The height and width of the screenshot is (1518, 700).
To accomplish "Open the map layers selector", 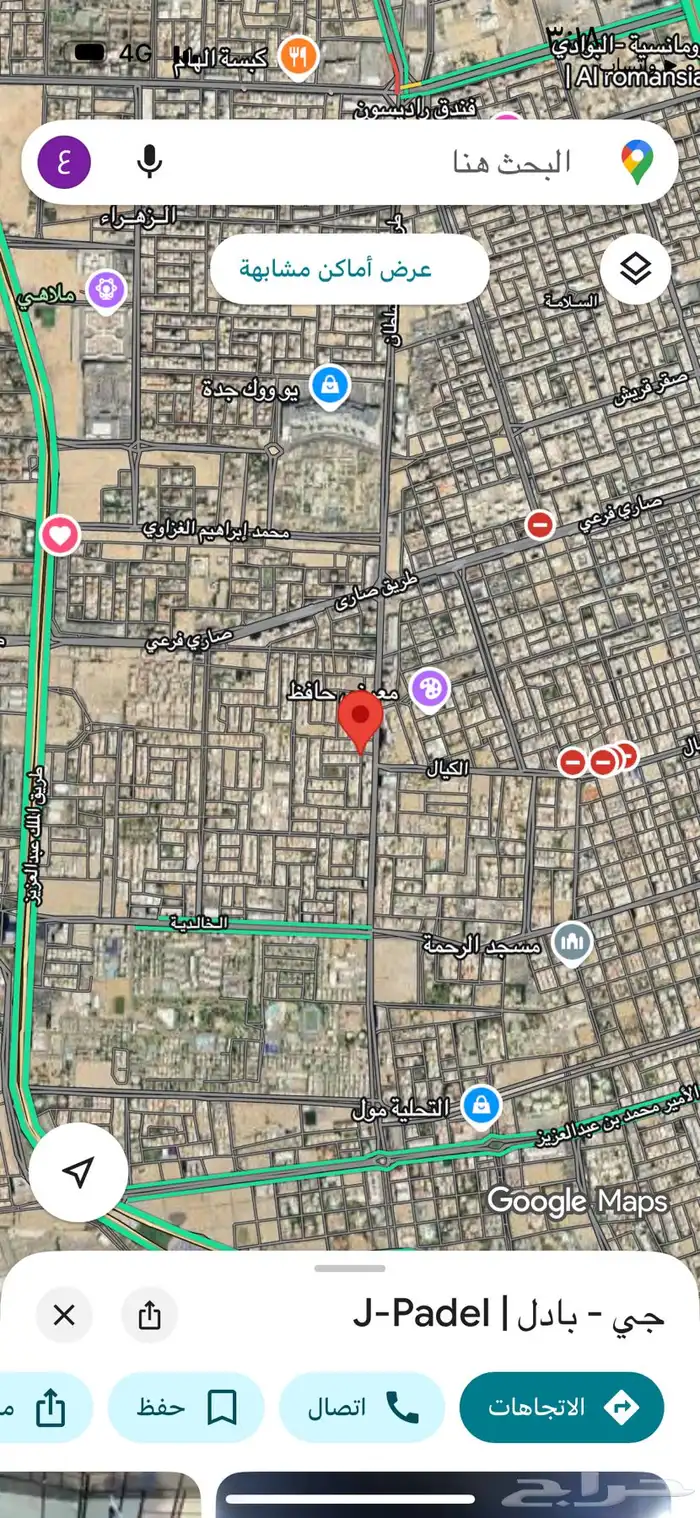I will (636, 268).
